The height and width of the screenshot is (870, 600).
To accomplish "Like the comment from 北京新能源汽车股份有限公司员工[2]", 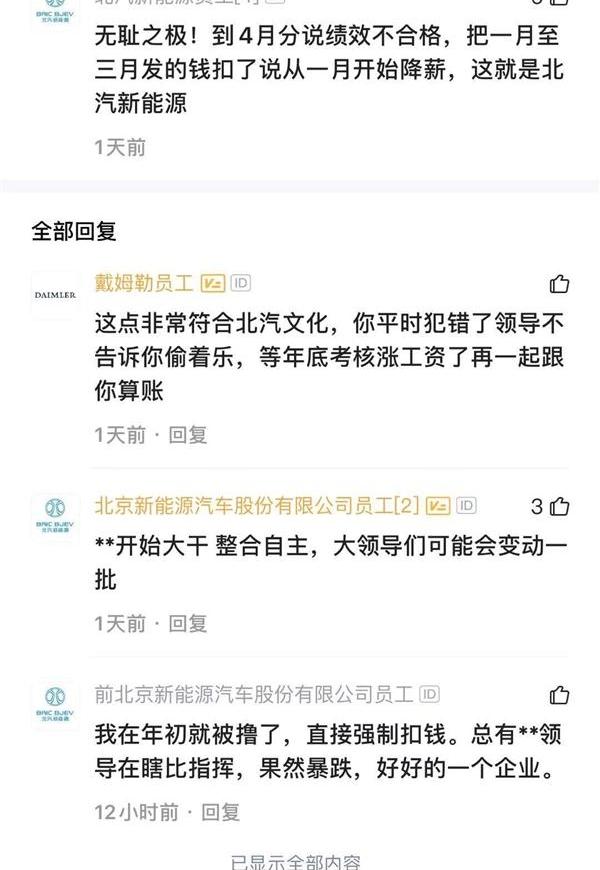I will pos(559,506).
